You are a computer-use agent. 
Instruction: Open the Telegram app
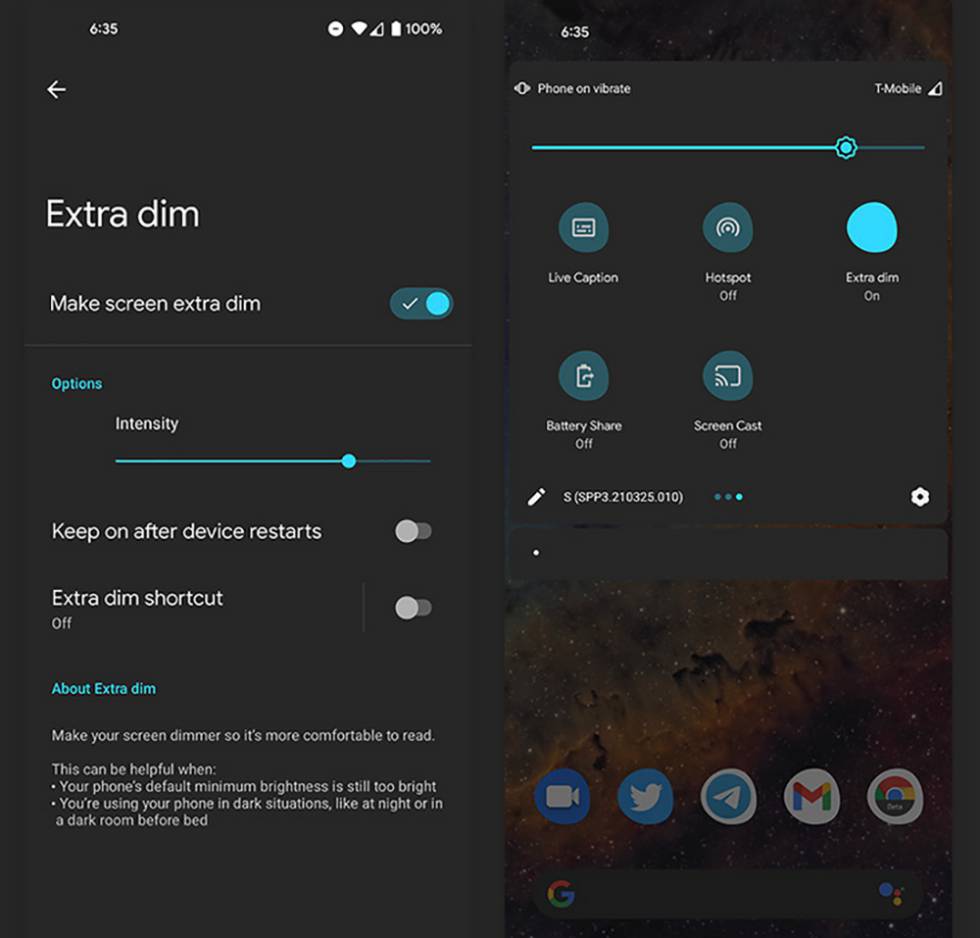coord(728,796)
